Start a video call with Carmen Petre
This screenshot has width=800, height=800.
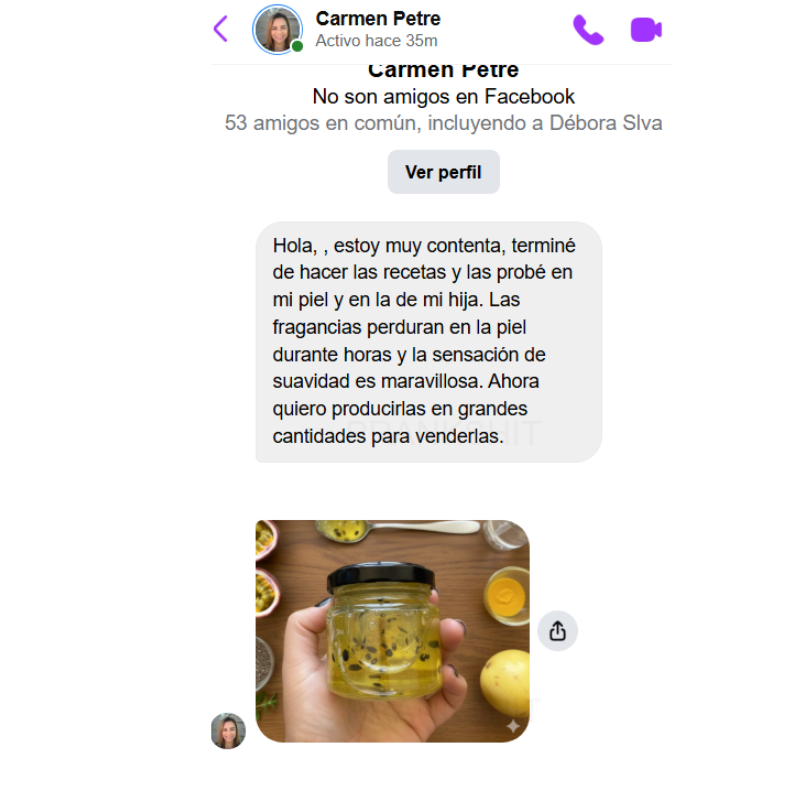click(646, 30)
